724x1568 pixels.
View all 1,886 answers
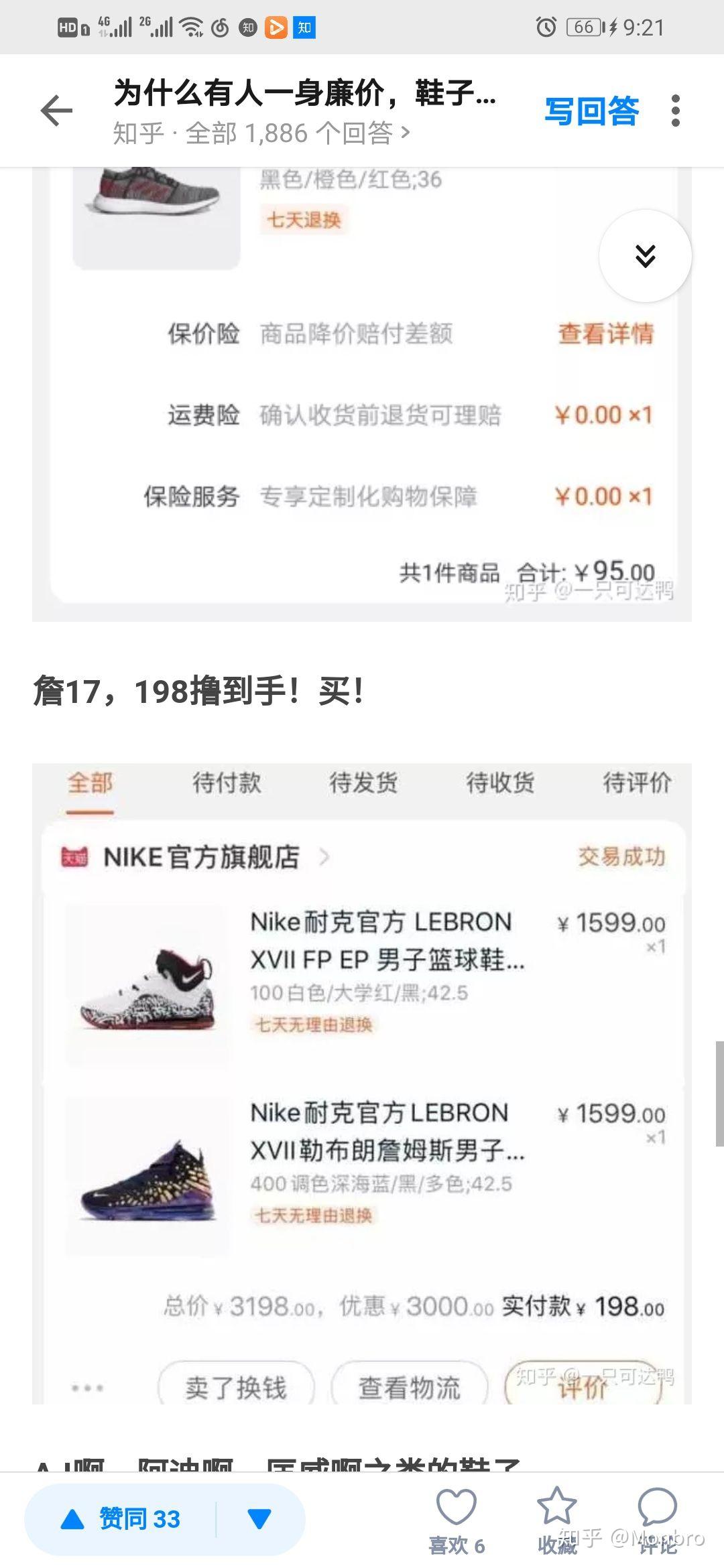pos(261,133)
